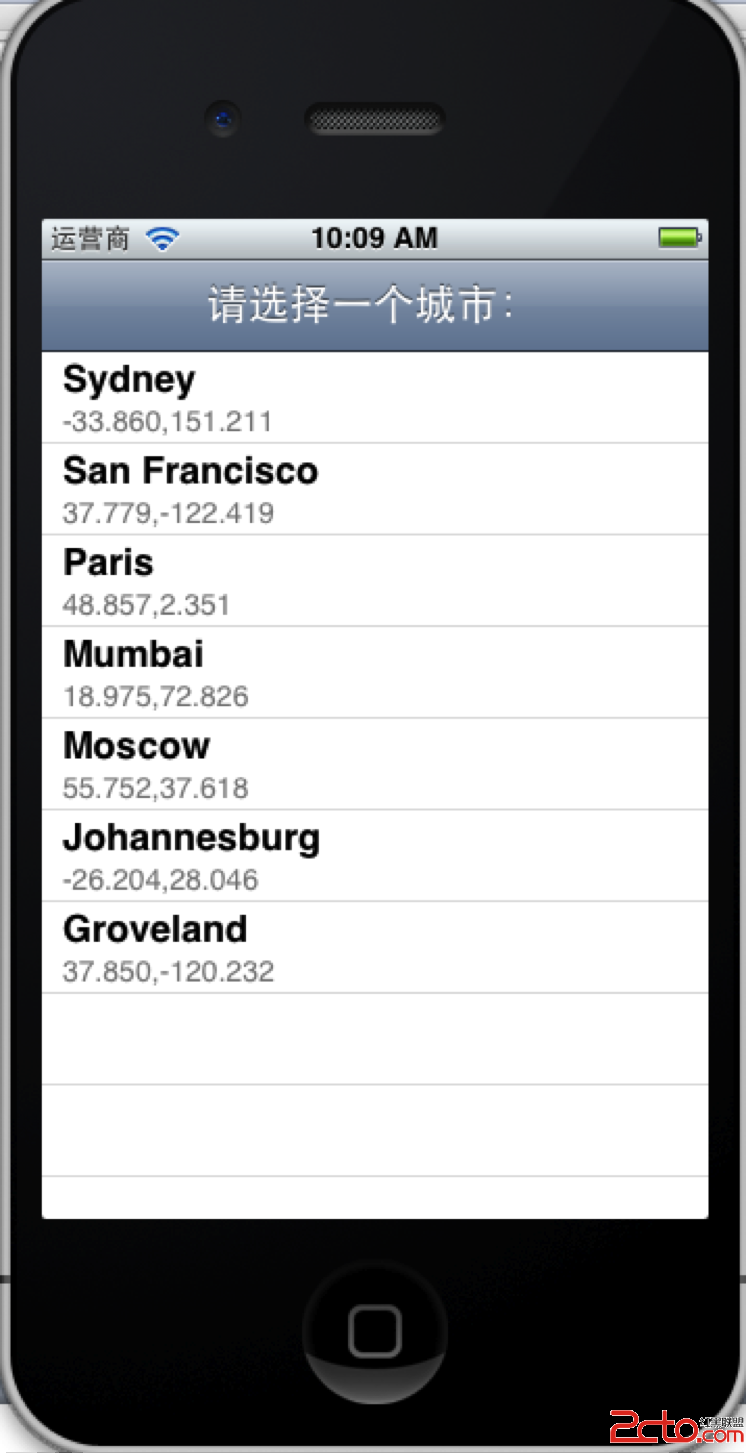This screenshot has height=1453, width=747.
Task: Select the Sydney city row
Action: 375,398
